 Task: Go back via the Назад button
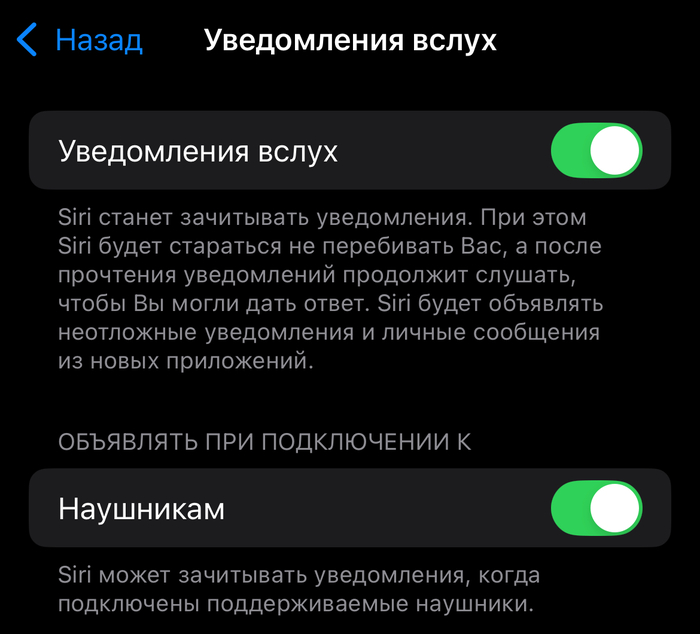pos(82,41)
